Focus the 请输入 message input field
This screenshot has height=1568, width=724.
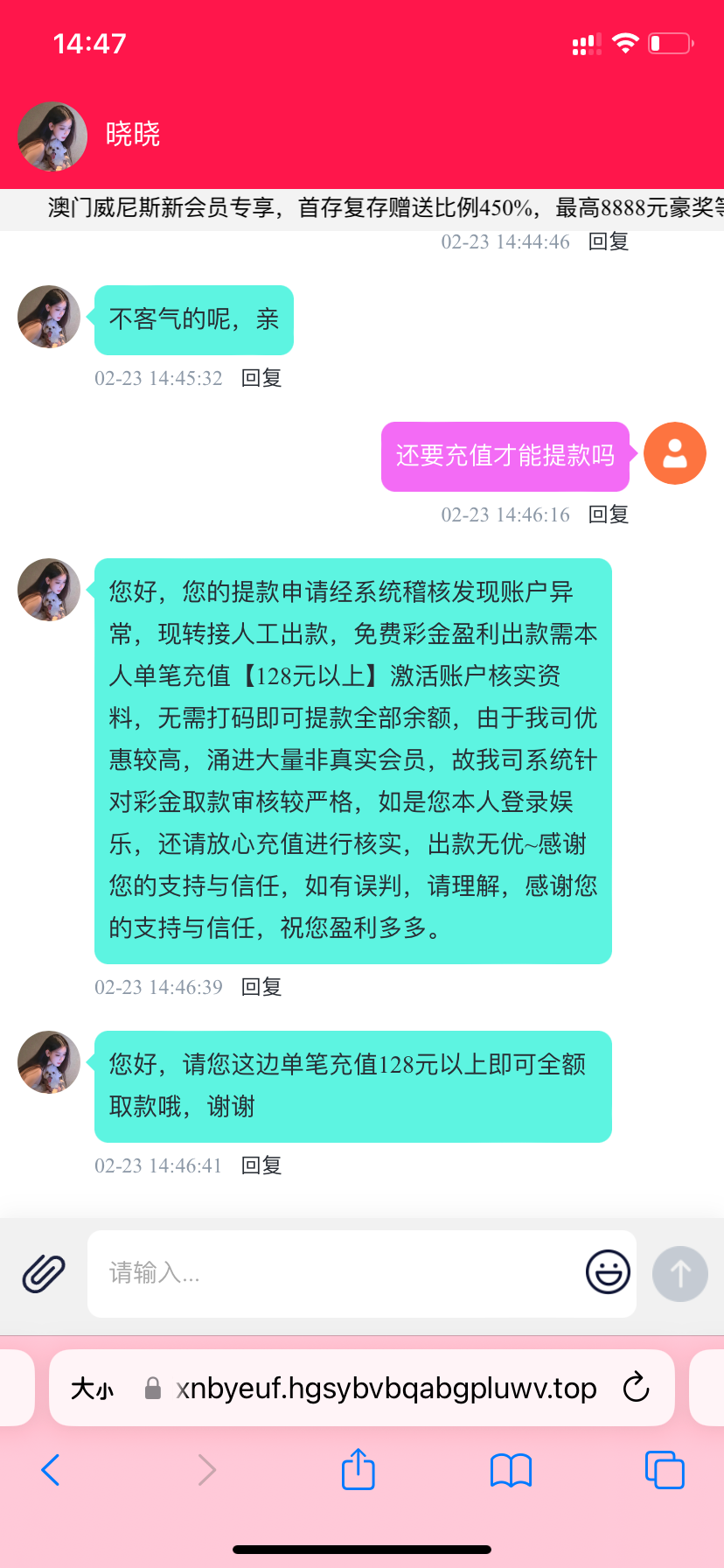pos(332,1273)
